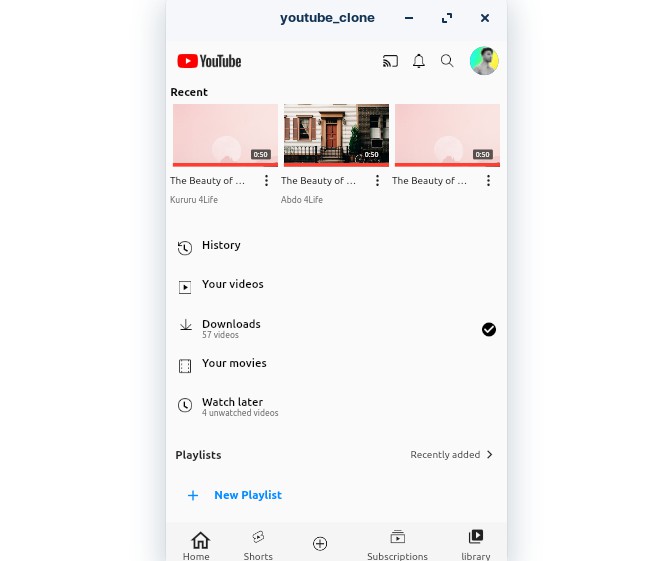Tap the create plus button
659x561 pixels.
(320, 544)
